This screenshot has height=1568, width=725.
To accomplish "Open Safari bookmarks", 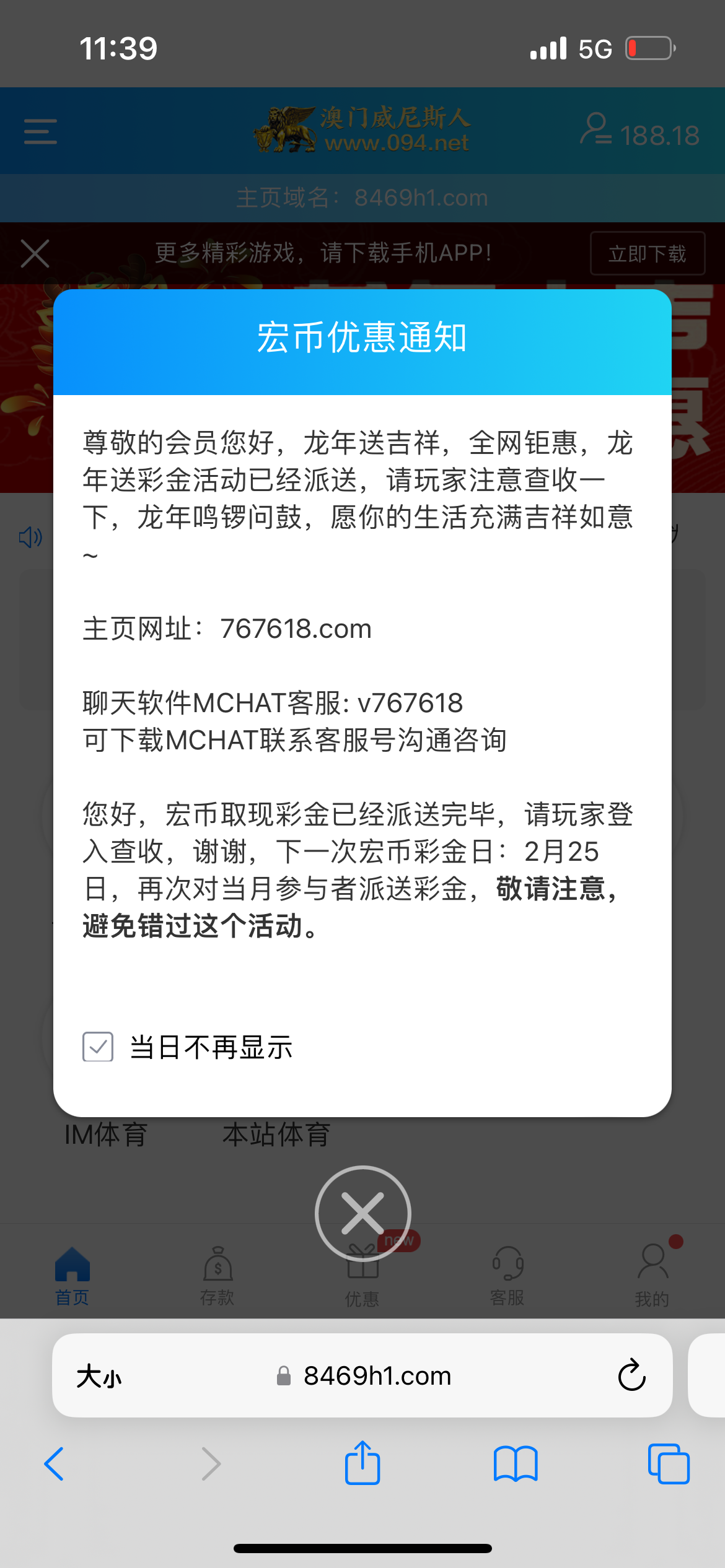I will (x=516, y=1464).
